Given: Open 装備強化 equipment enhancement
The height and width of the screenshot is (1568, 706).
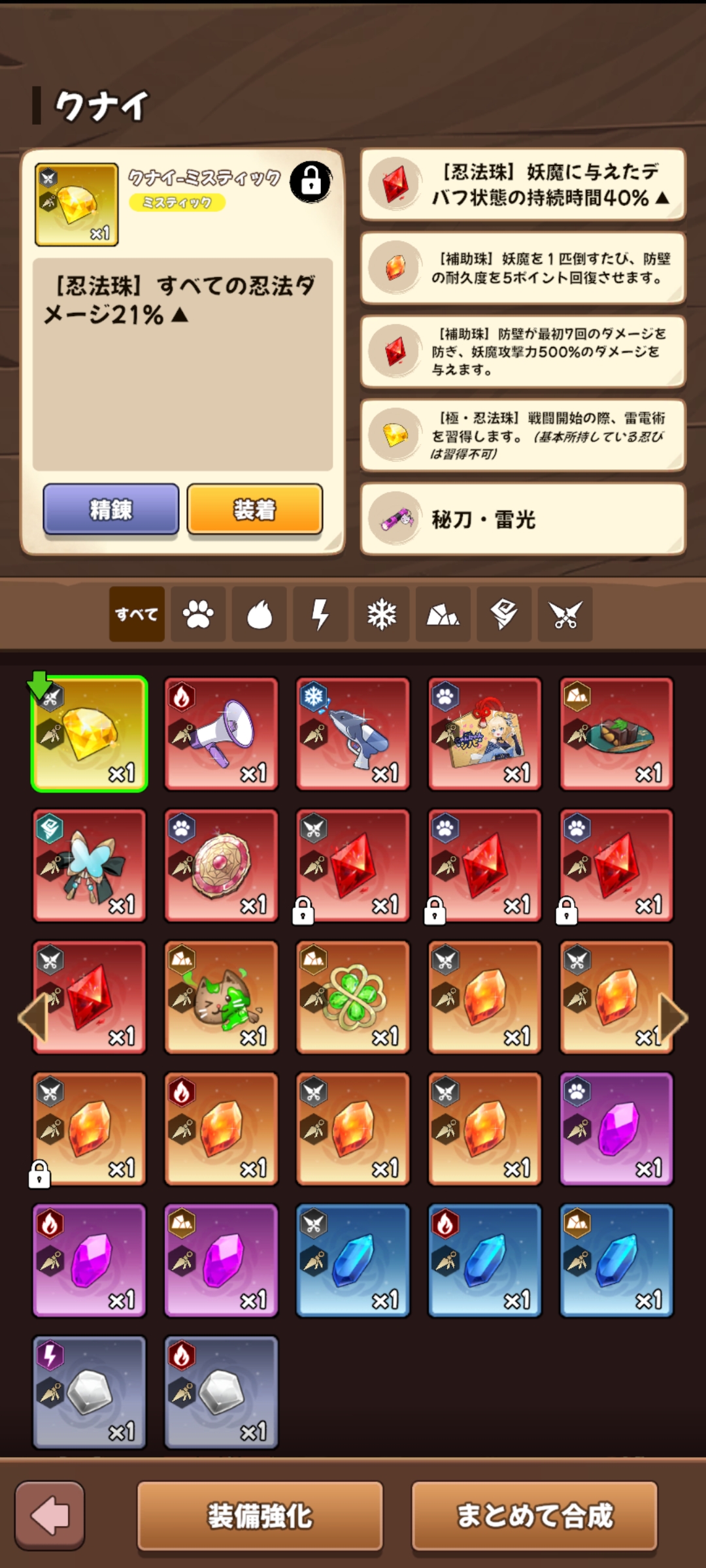Looking at the screenshot, I should 260,1516.
